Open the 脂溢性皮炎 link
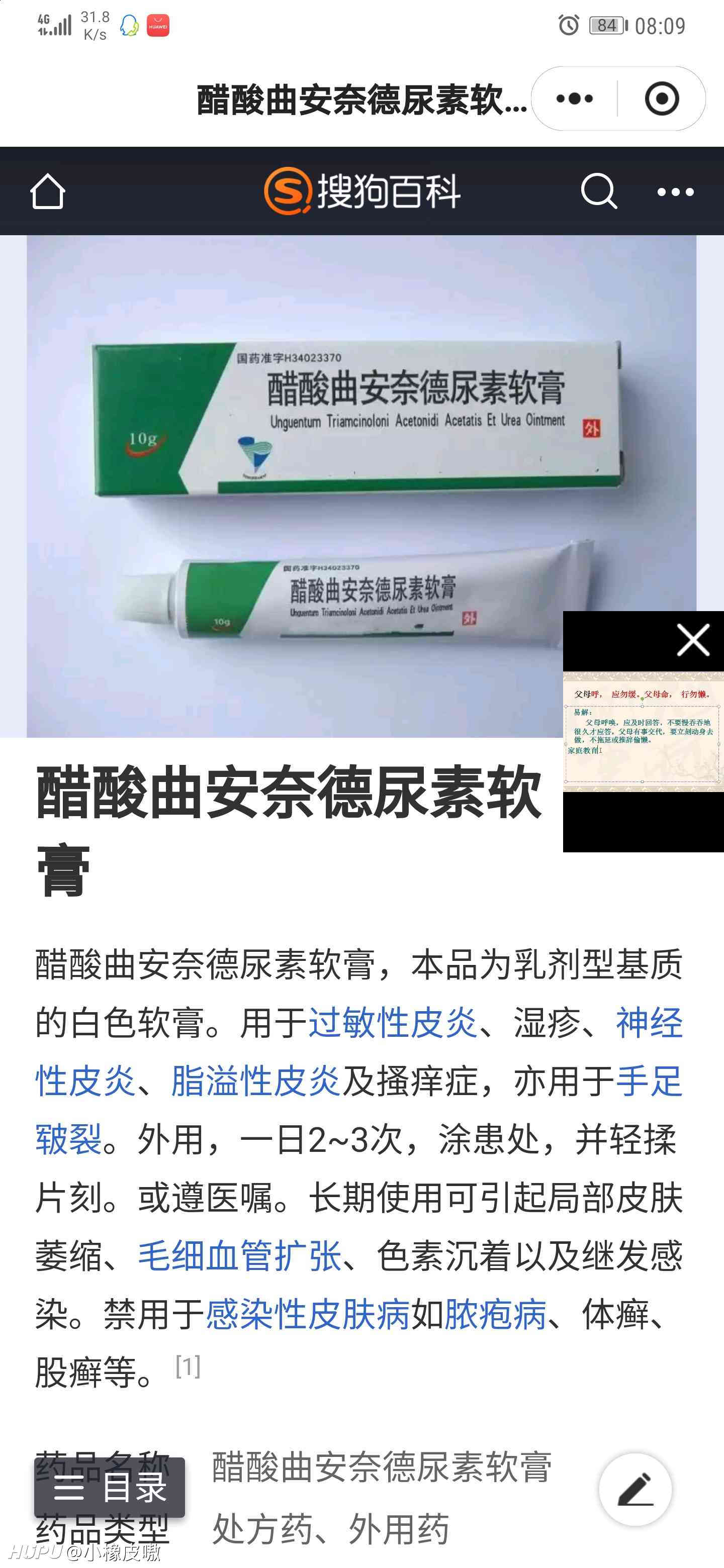Viewport: 724px width, 1568px height. 255,1081
